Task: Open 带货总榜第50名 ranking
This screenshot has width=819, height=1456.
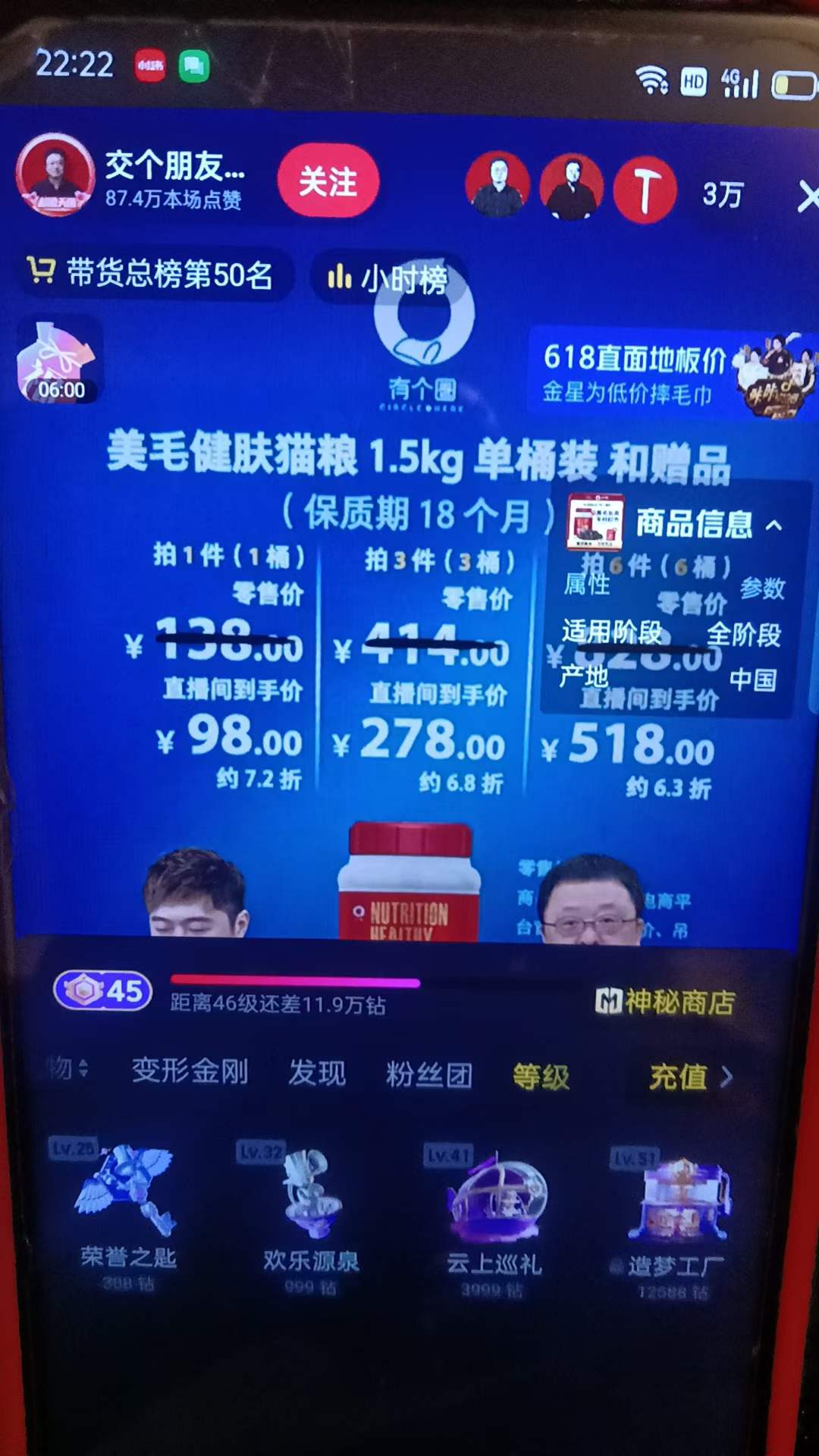Action: (x=152, y=274)
